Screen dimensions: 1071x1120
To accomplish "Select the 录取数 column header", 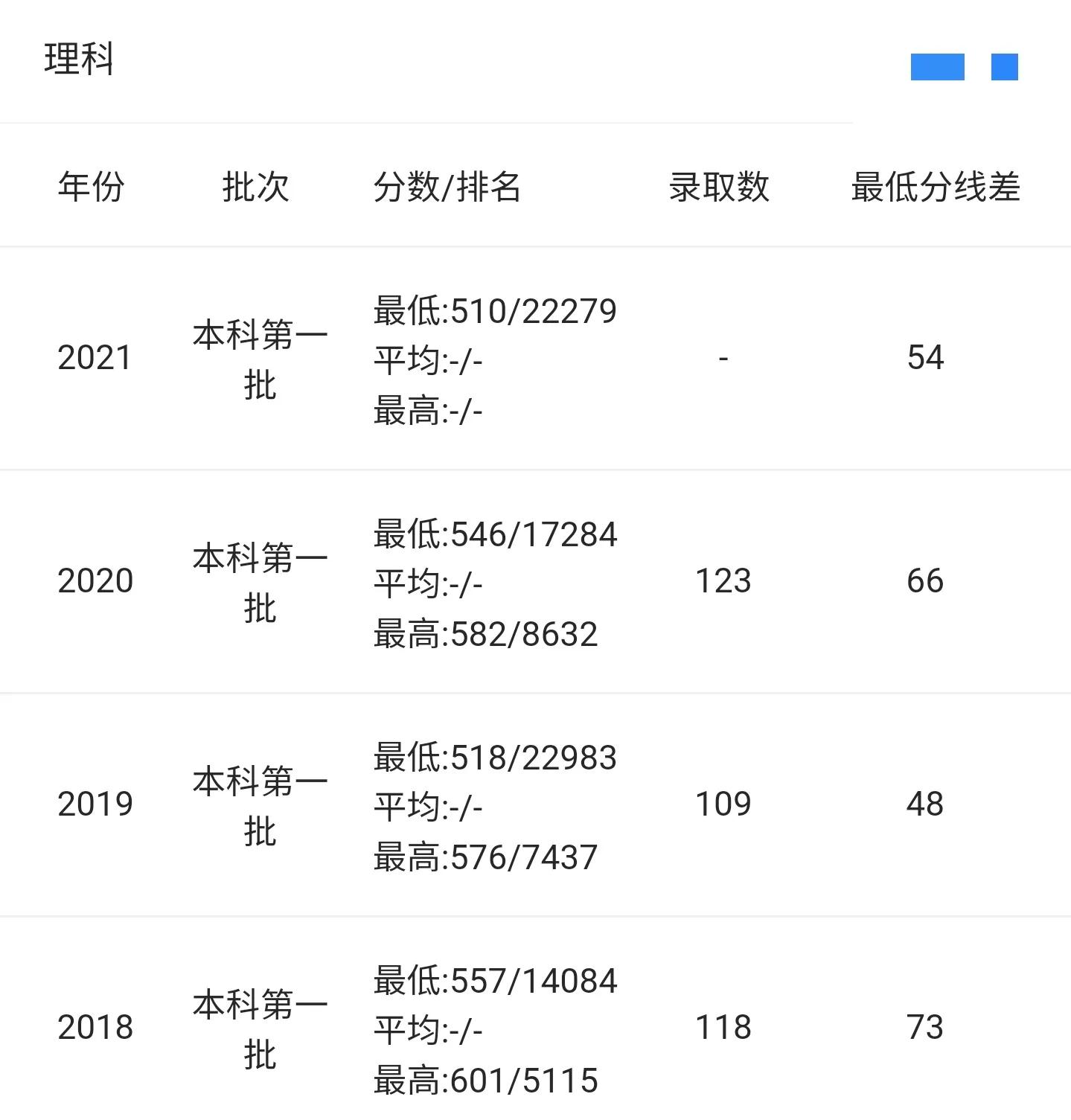I will 717,188.
